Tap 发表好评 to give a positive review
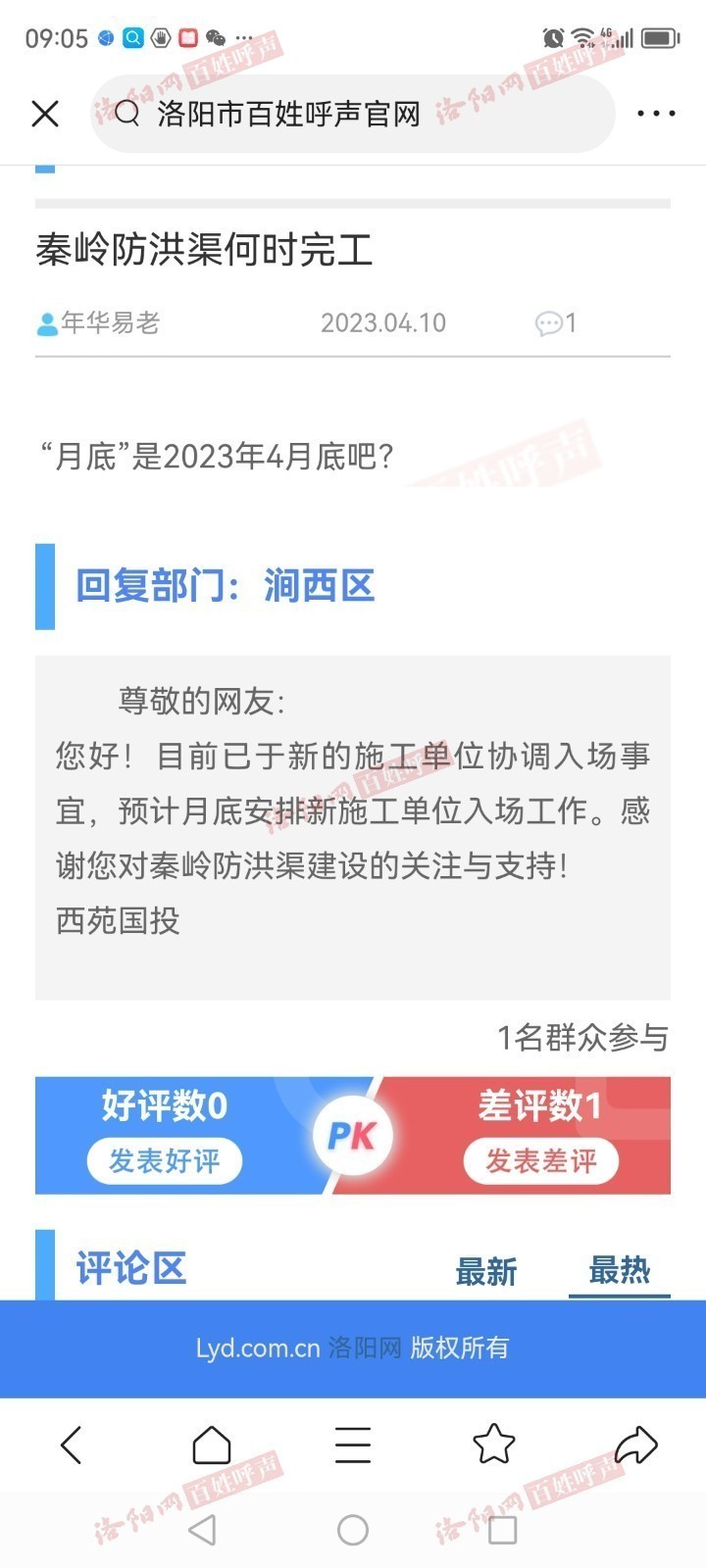706x1568 pixels. [x=164, y=1161]
